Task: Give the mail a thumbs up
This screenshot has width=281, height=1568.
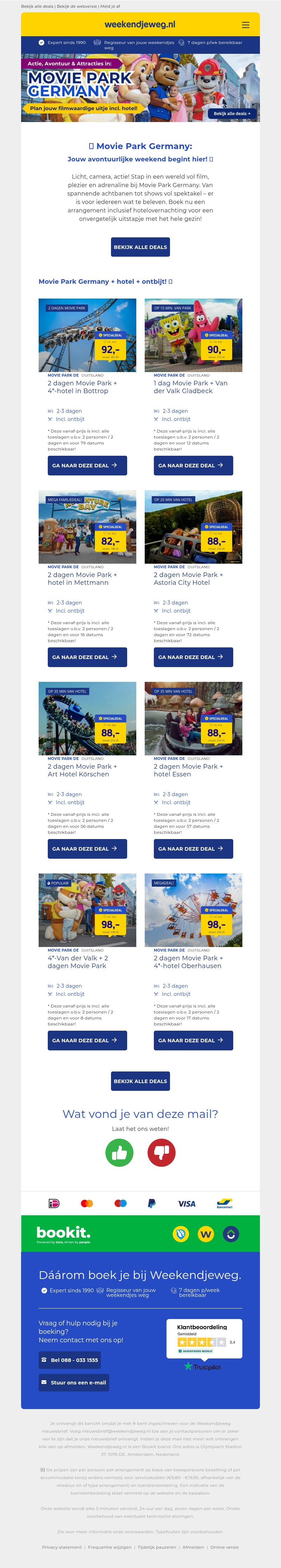Action: click(119, 1152)
